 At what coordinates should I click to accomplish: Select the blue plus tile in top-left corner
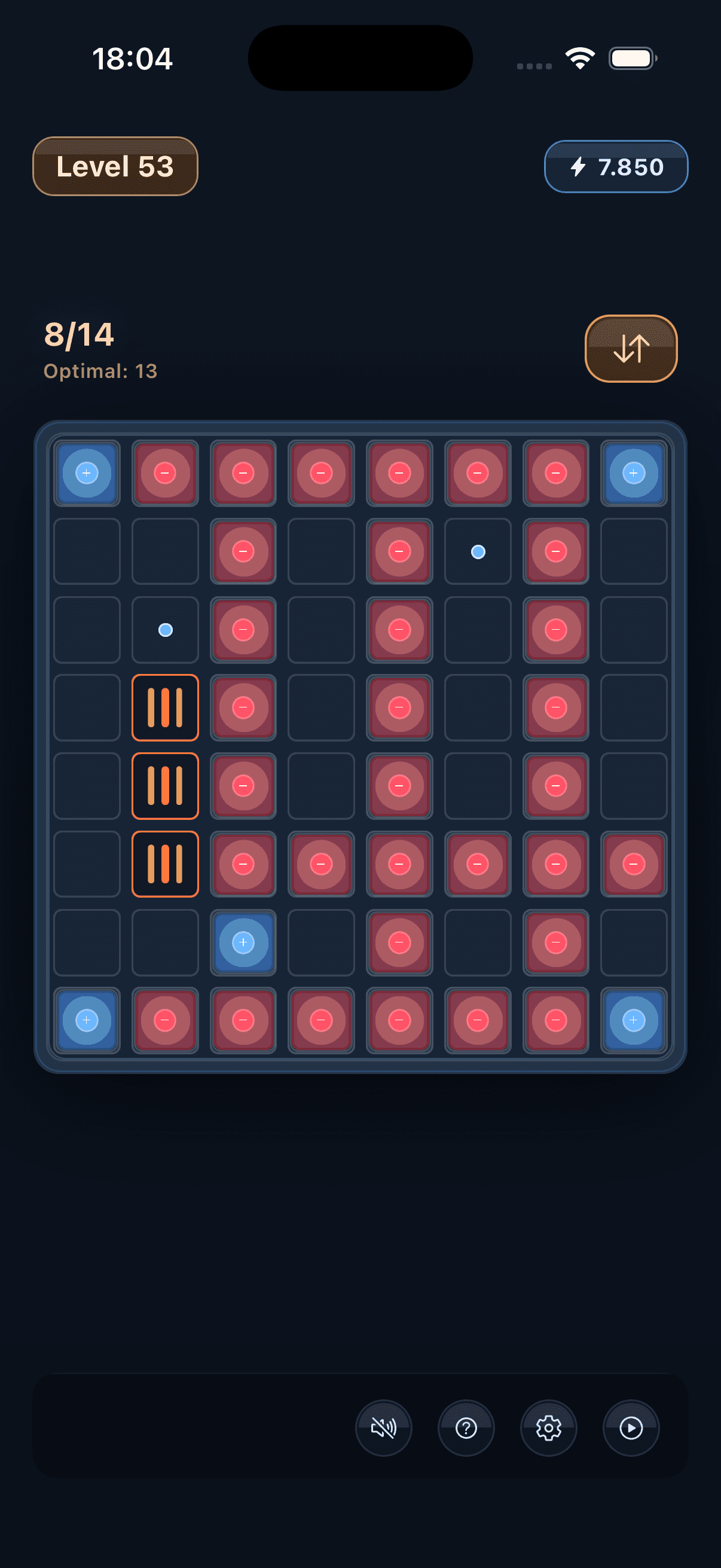(x=87, y=474)
